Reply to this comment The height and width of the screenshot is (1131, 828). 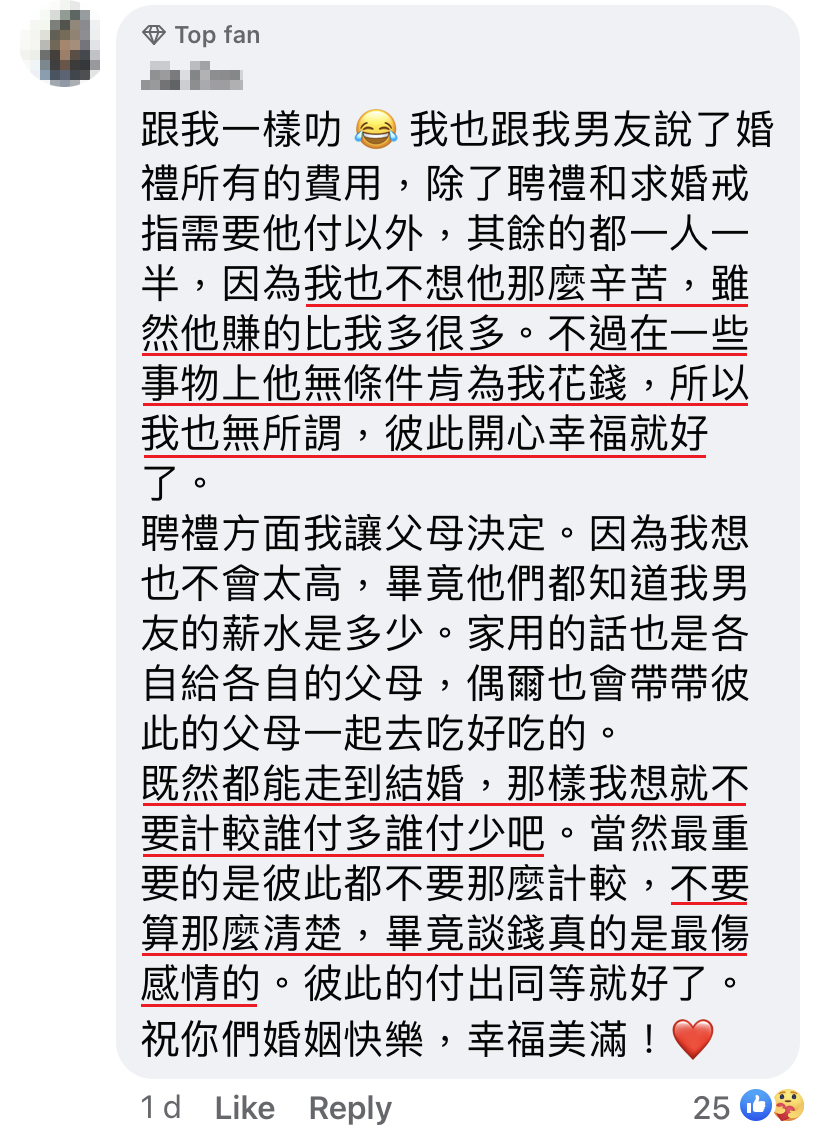point(350,1107)
